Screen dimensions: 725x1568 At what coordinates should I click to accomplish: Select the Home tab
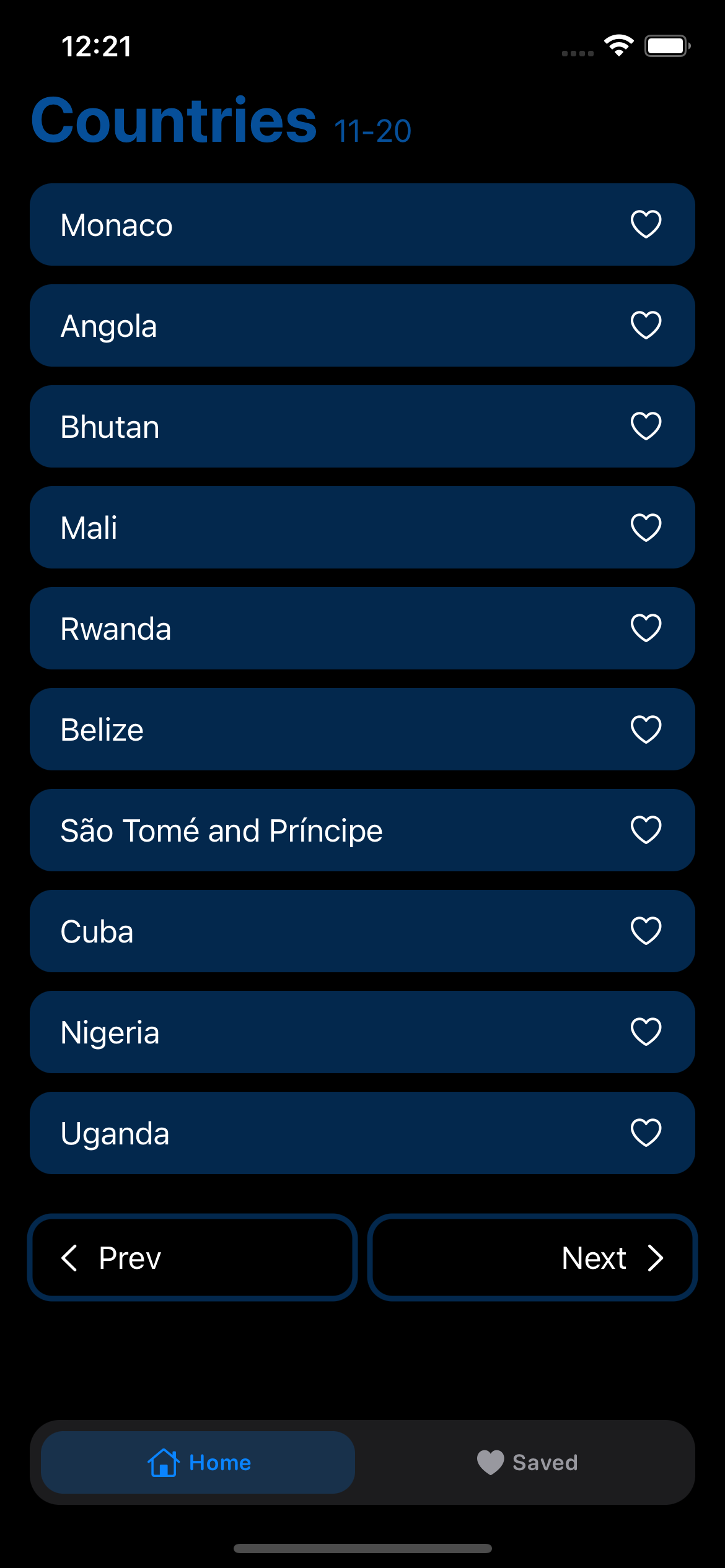point(198,1462)
